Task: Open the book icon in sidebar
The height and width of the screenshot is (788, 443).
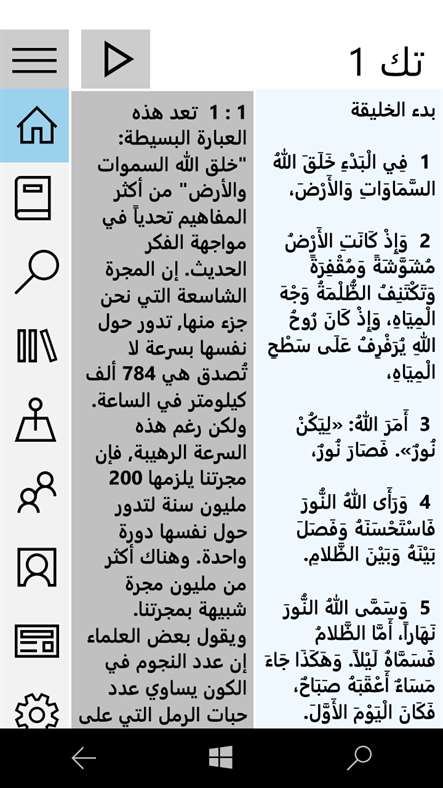Action: (34, 198)
